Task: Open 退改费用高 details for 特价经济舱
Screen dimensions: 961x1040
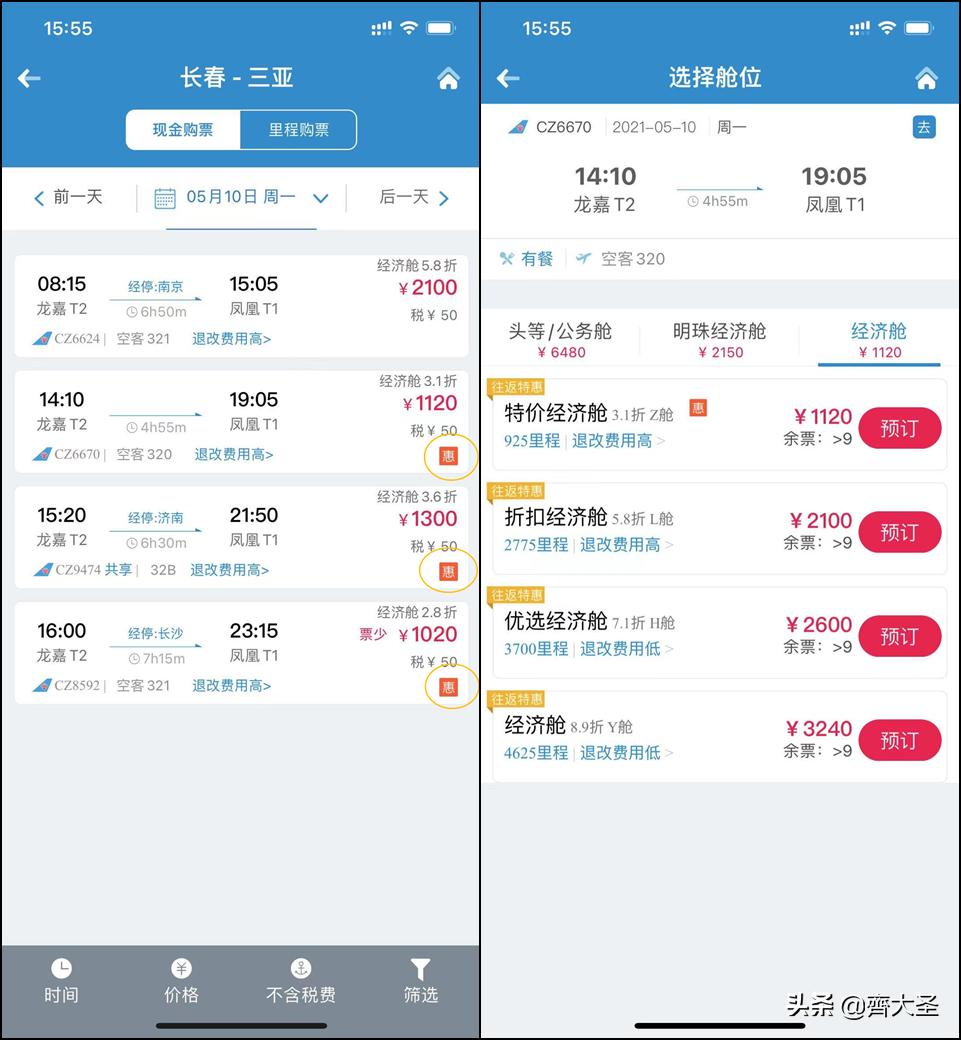Action: (x=624, y=441)
